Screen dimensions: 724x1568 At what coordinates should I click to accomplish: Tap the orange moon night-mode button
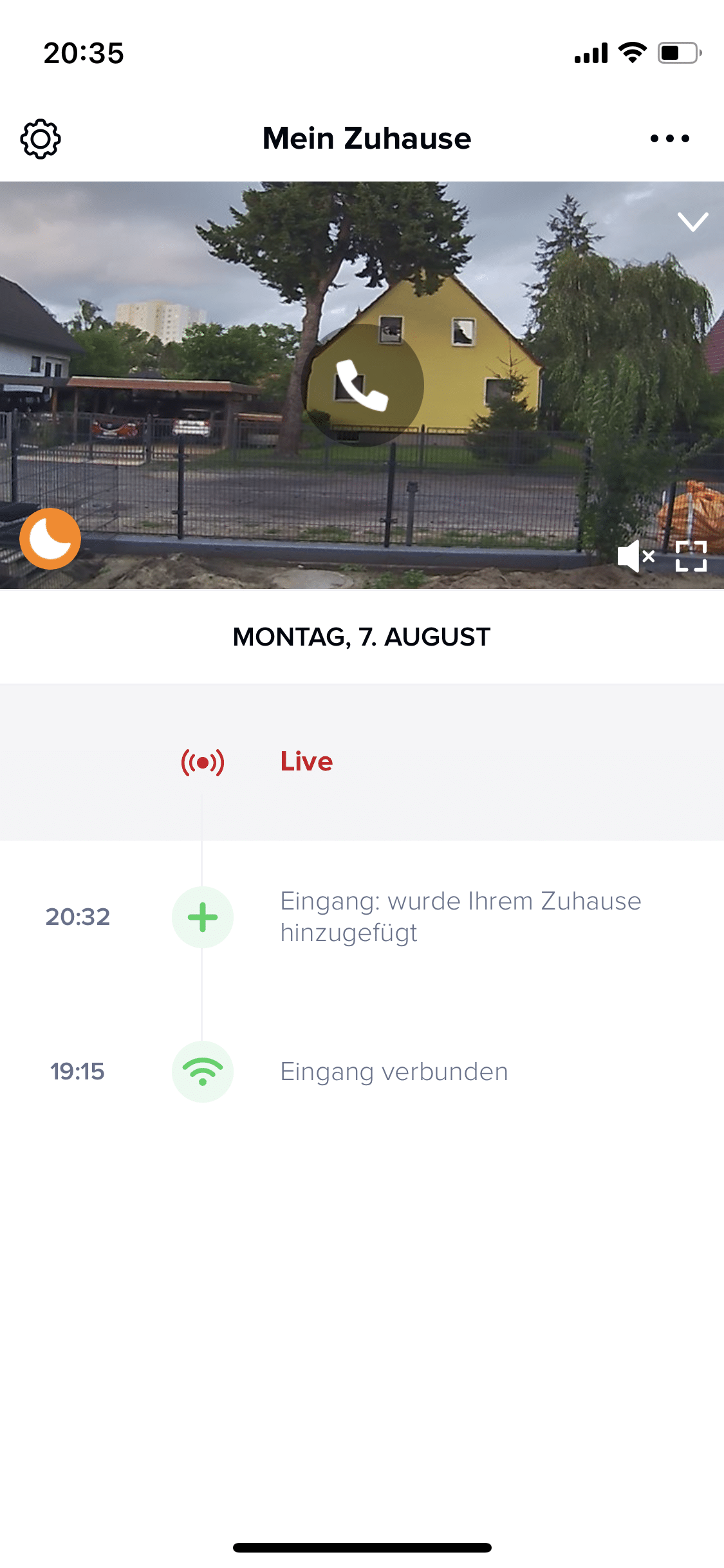50,539
